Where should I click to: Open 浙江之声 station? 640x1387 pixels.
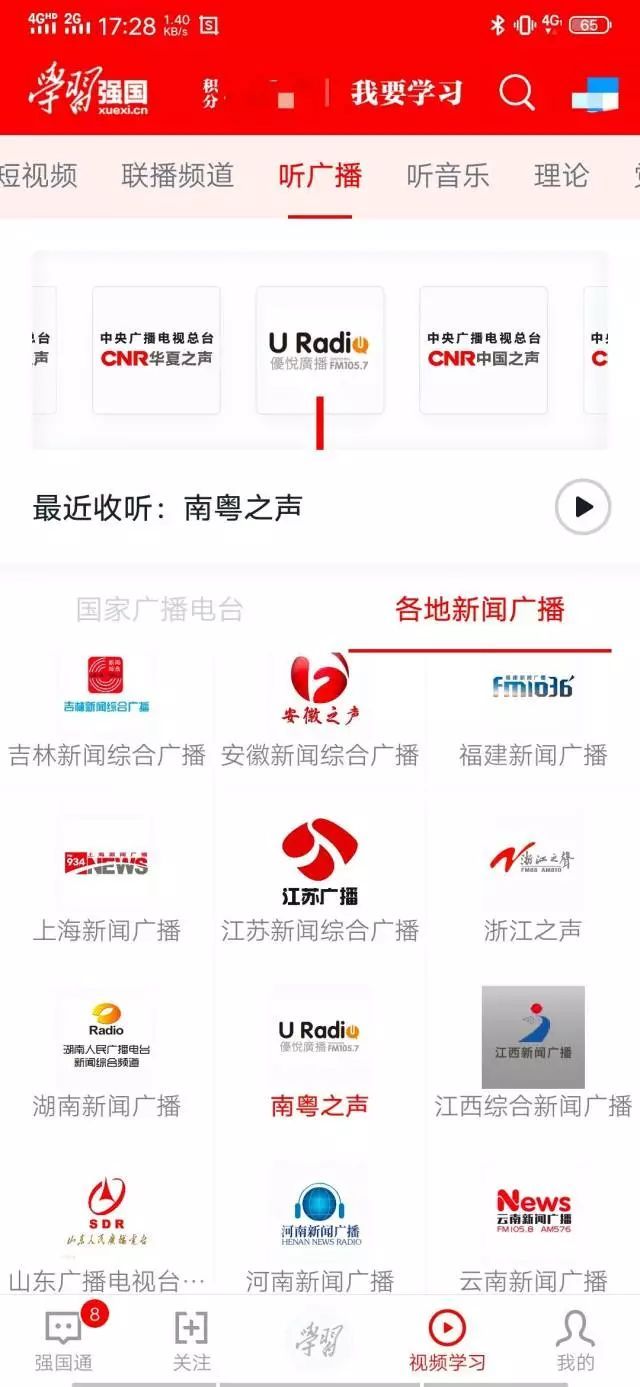point(533,885)
